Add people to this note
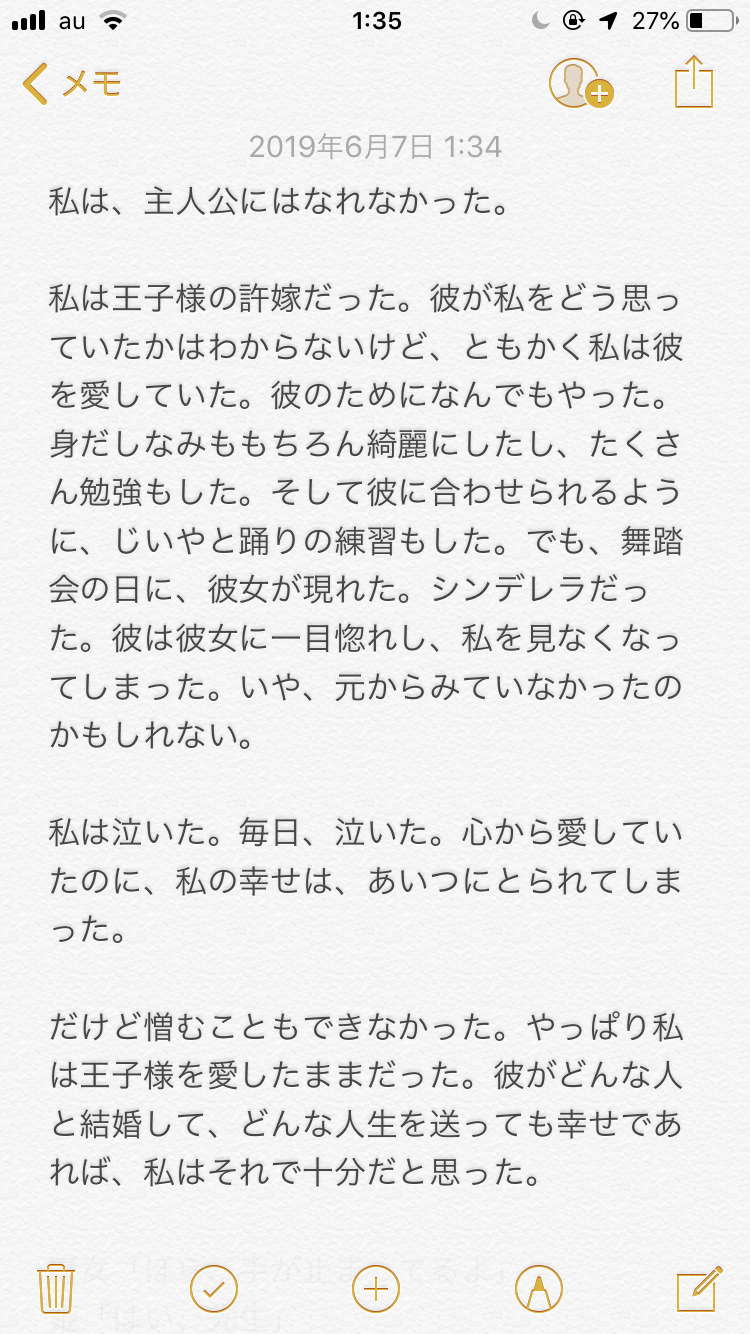Viewport: 750px width, 1334px height. click(579, 84)
